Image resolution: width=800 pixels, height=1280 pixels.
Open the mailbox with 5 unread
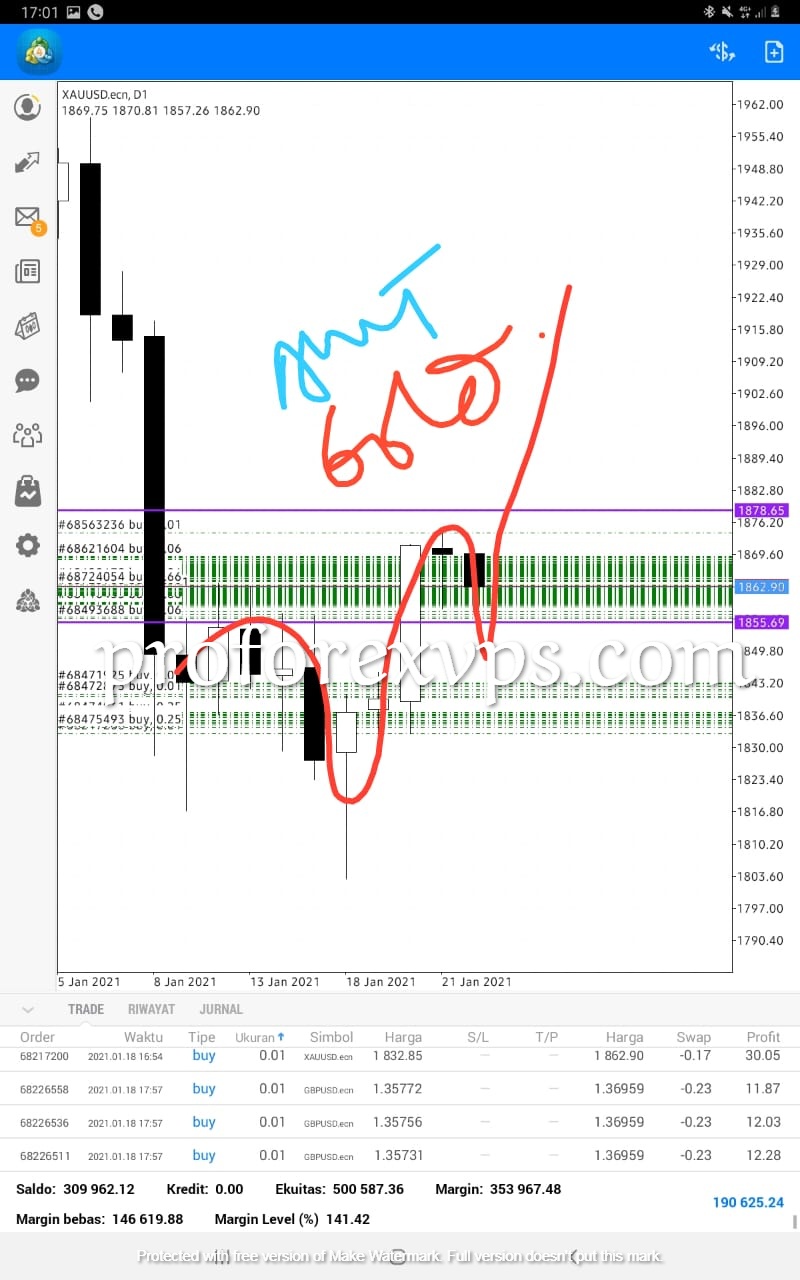tap(28, 219)
